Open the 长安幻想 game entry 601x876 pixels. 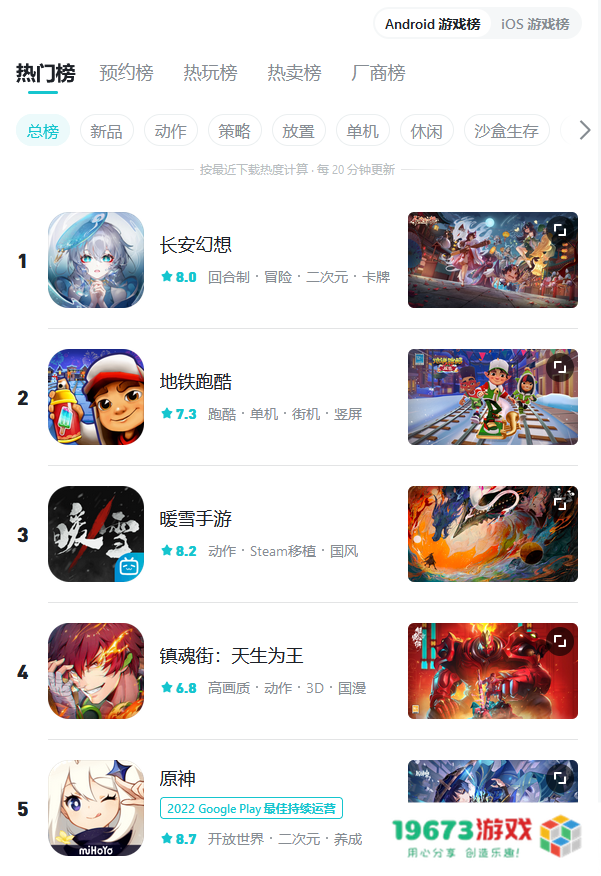tap(196, 245)
